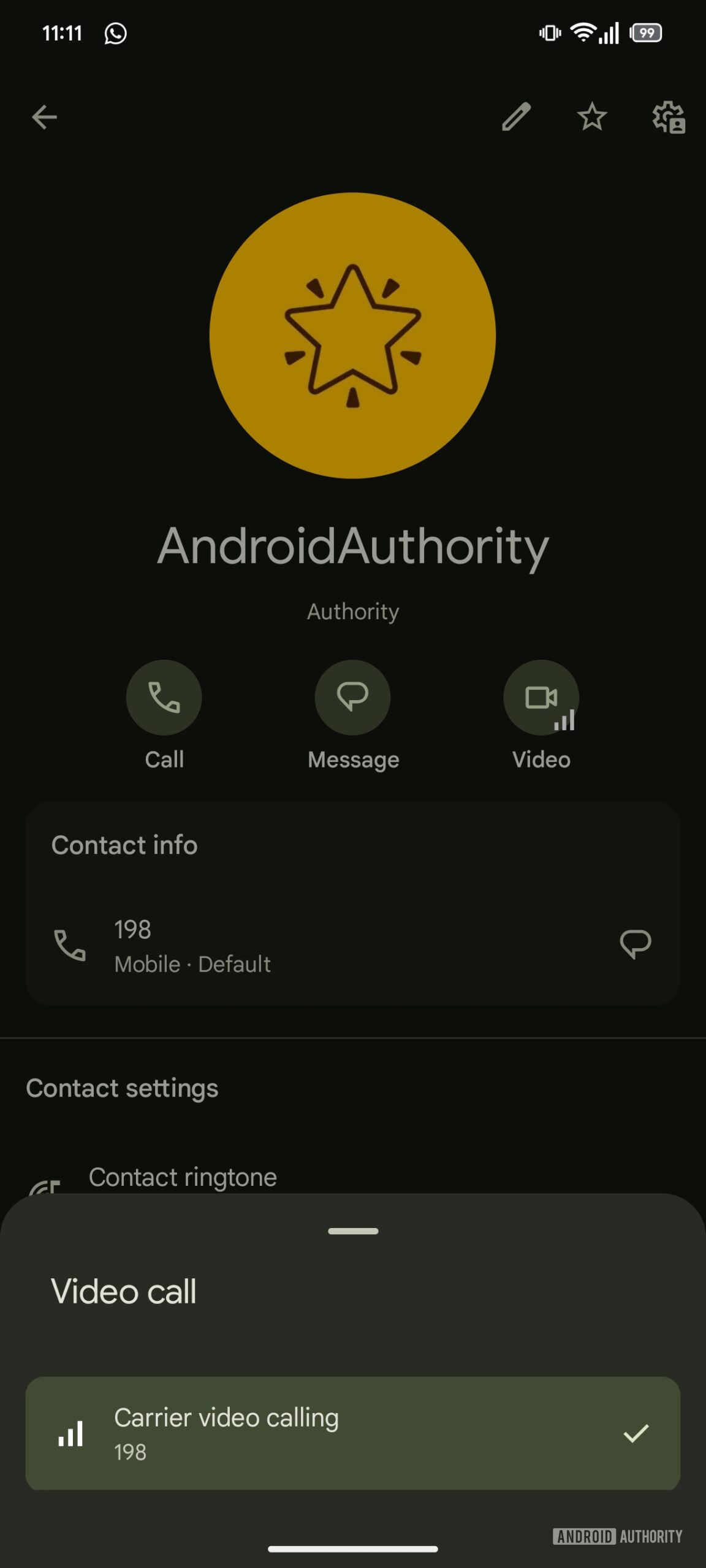Edit the AndroidAuthority contact

pos(516,117)
